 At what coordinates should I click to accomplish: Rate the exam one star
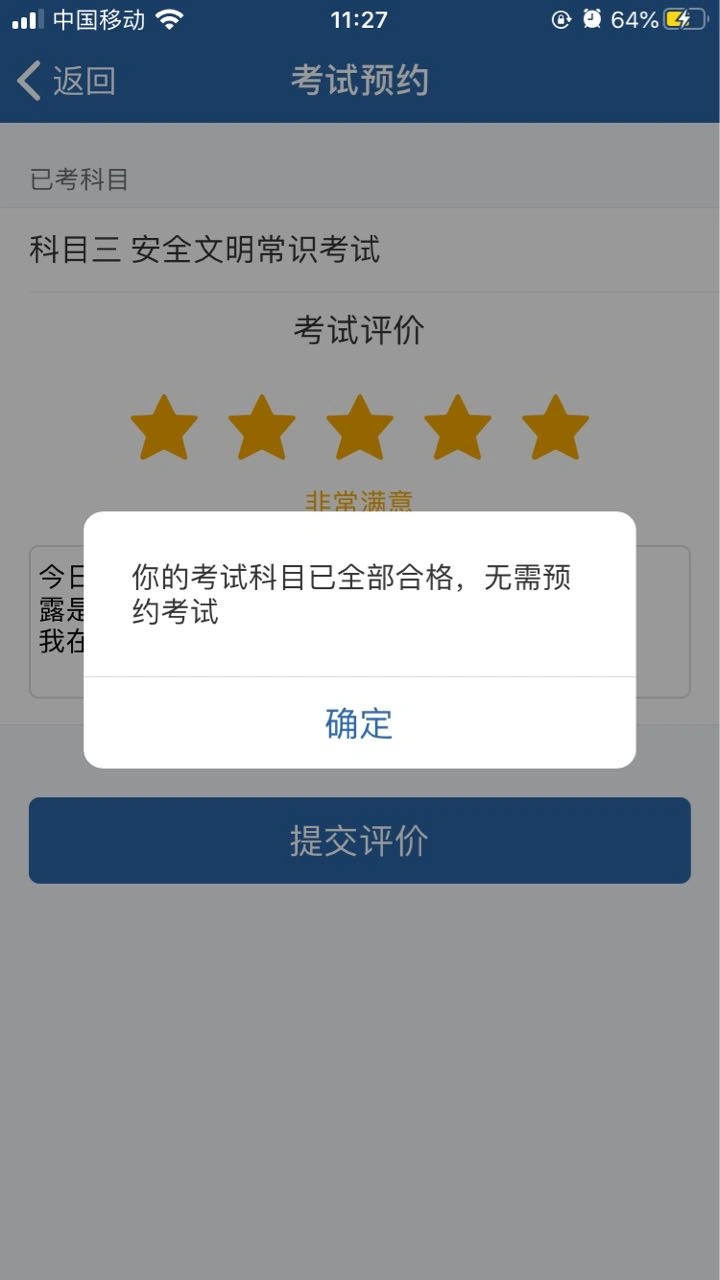(x=164, y=428)
